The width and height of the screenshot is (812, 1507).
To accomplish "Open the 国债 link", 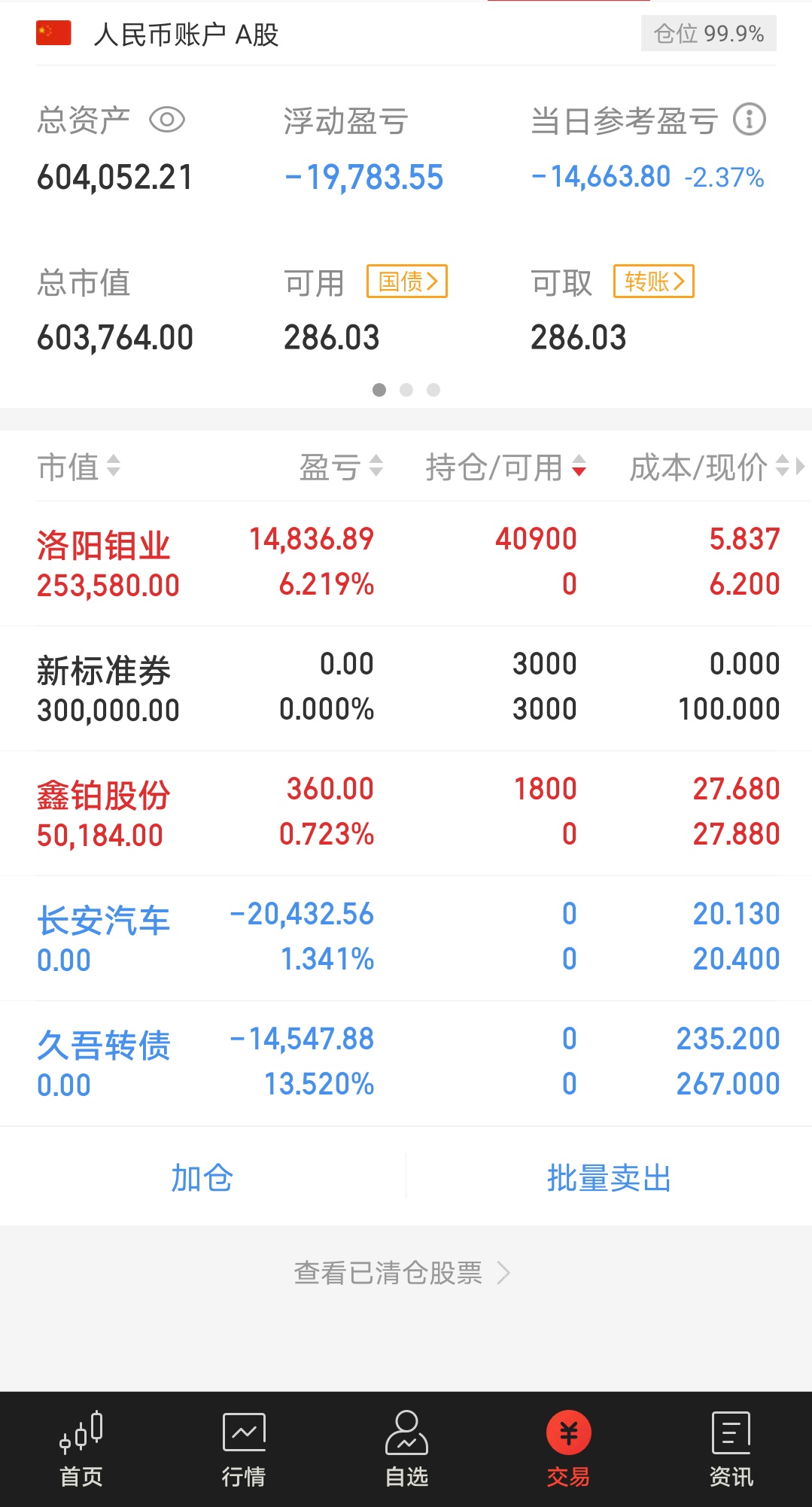I will 407,282.
